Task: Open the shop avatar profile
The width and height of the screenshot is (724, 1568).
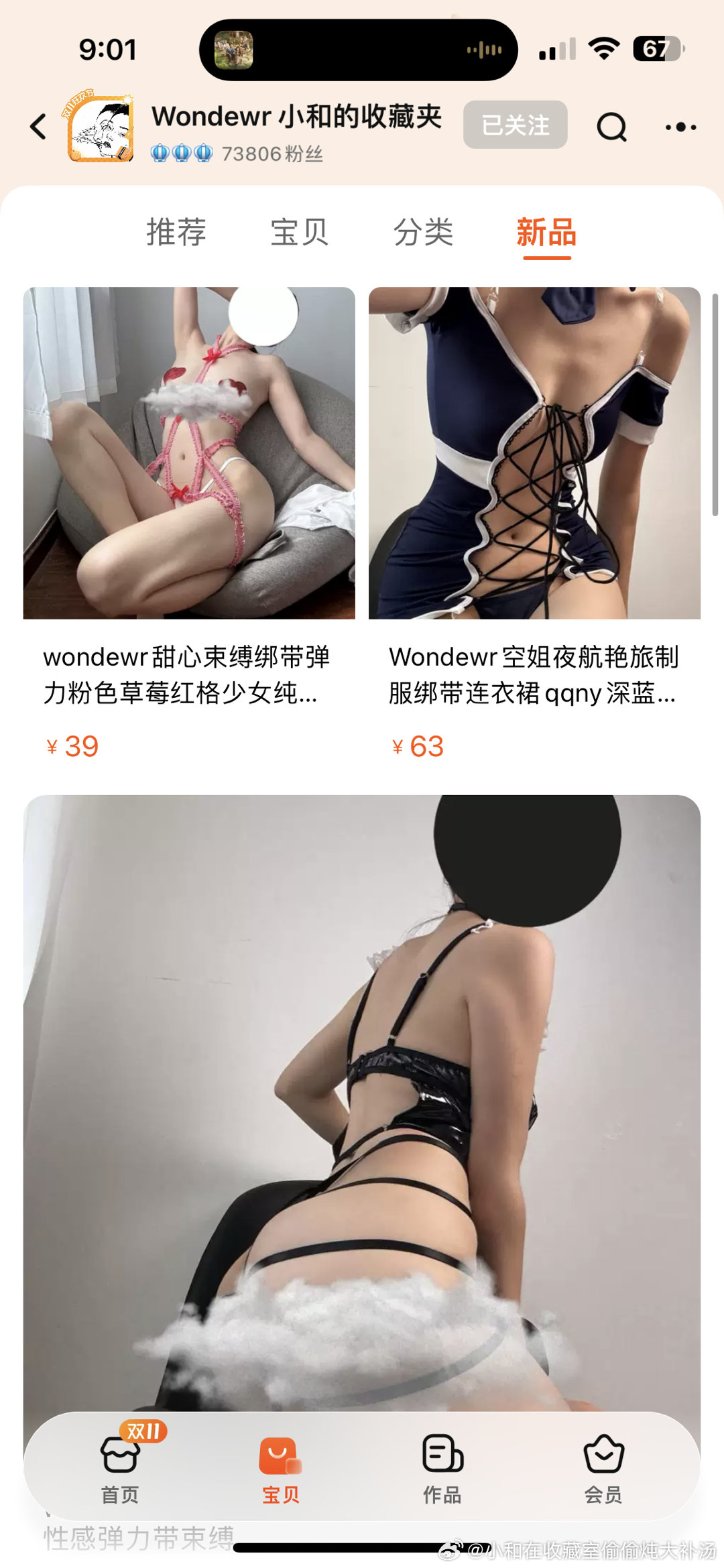Action: [x=101, y=129]
